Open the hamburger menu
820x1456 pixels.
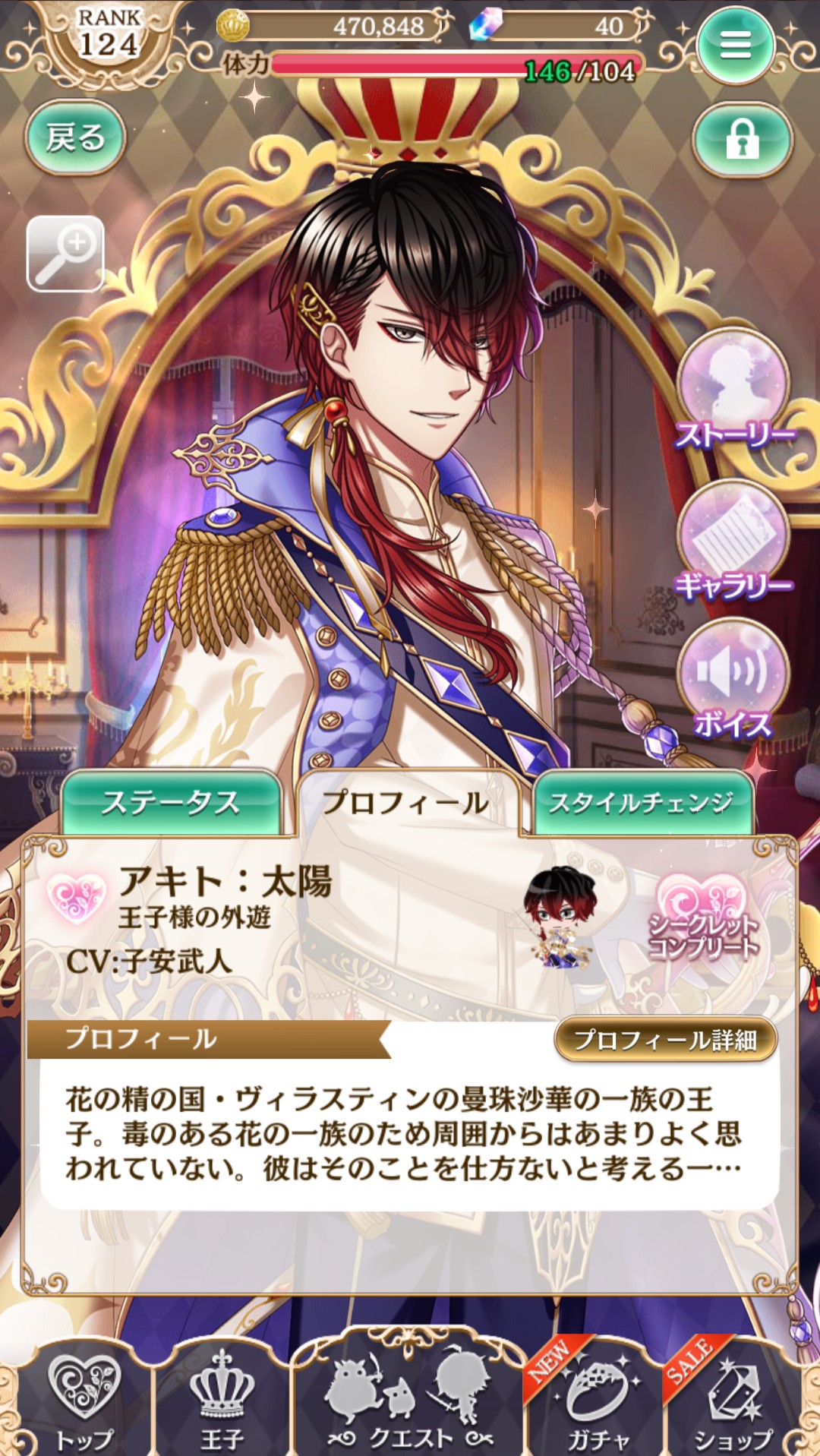pyautogui.click(x=734, y=45)
